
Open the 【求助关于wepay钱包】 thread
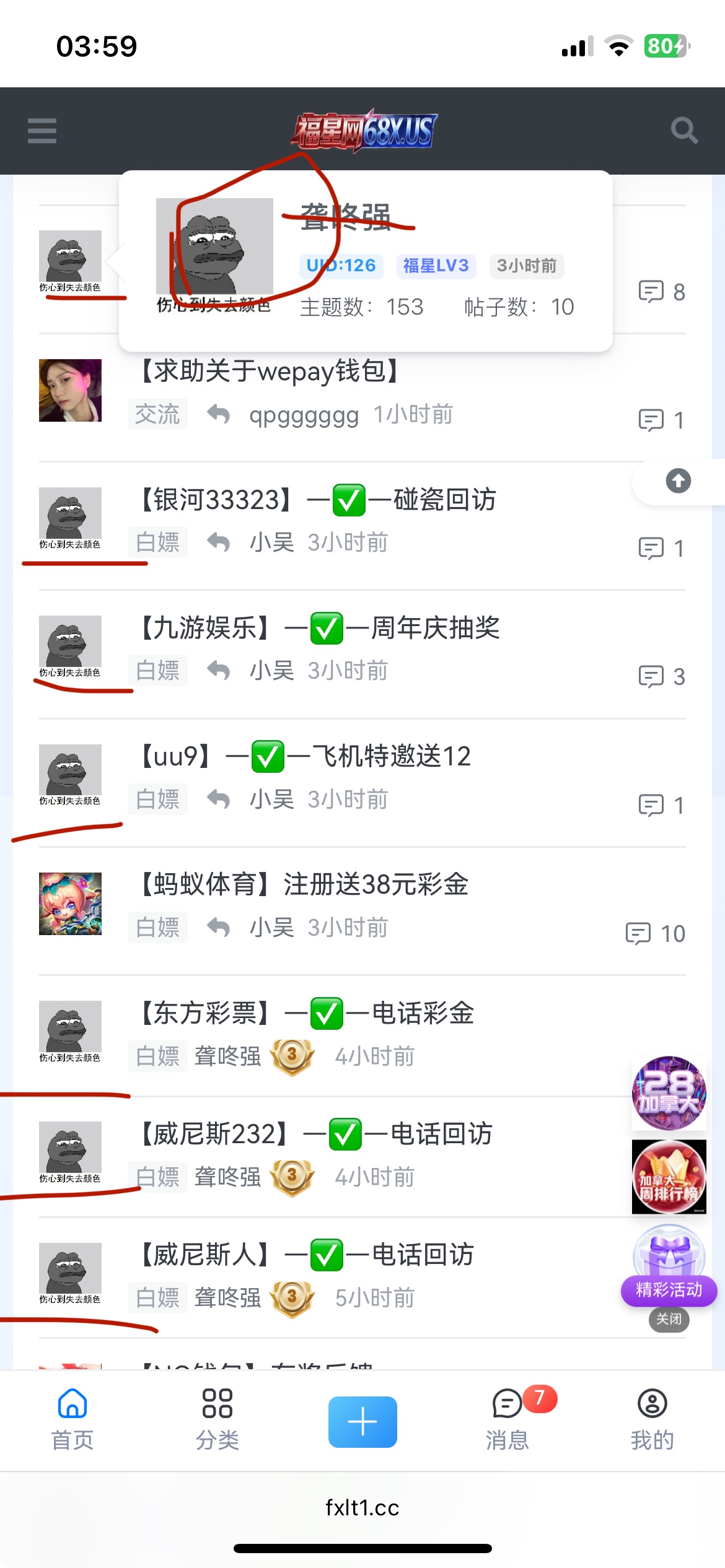coord(271,372)
